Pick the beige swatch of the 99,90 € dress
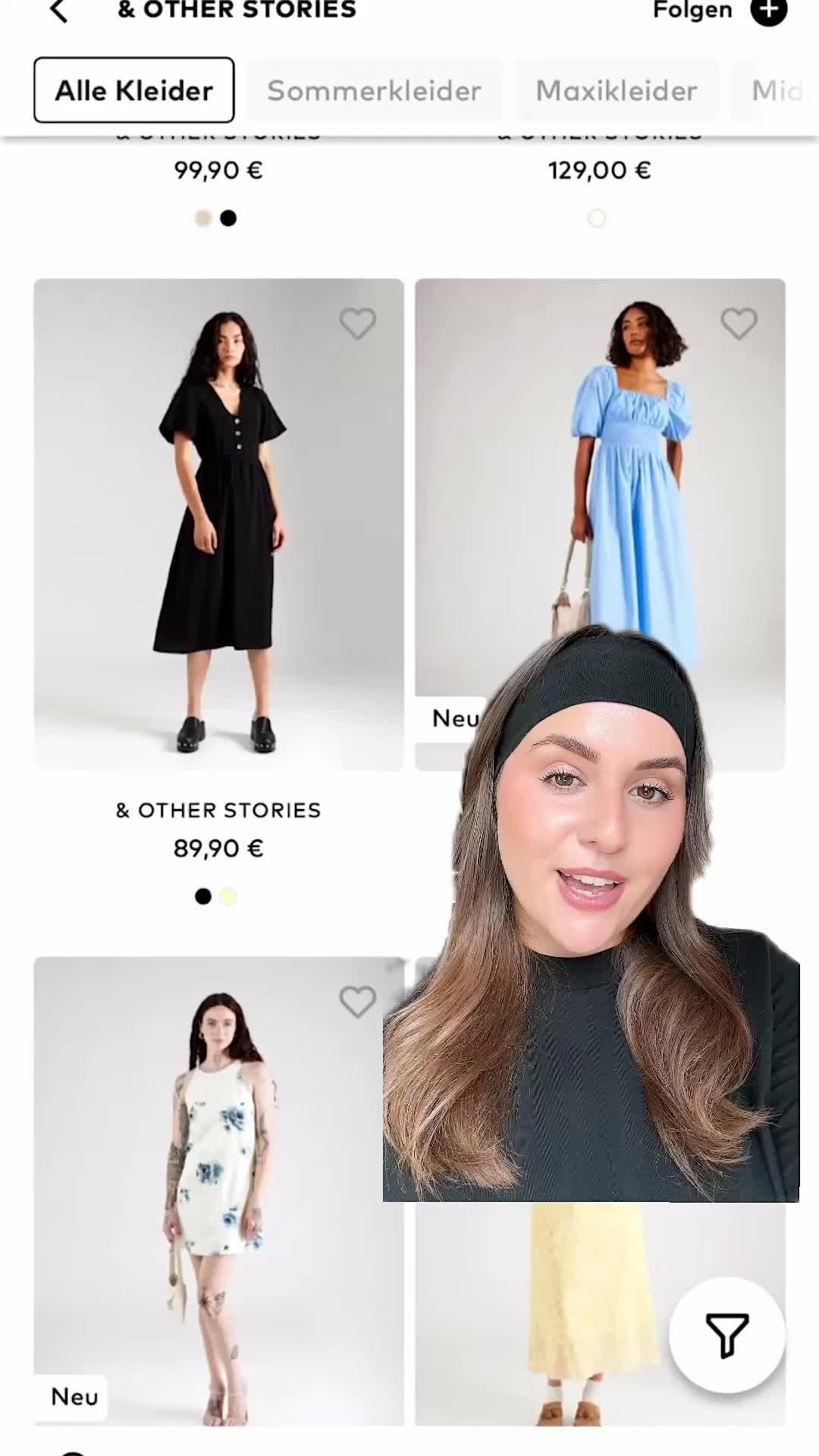The image size is (819, 1456). [x=202, y=218]
